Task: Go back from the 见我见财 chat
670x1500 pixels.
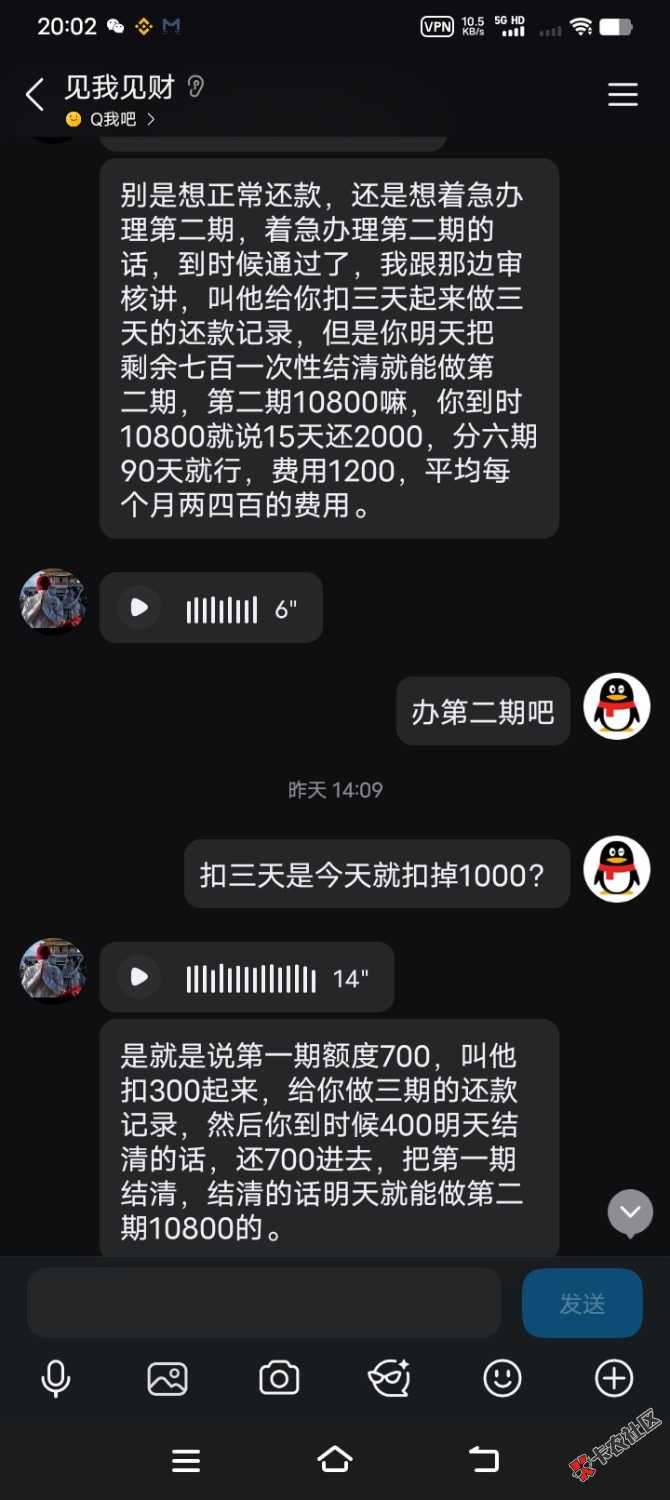Action: pyautogui.click(x=35, y=96)
